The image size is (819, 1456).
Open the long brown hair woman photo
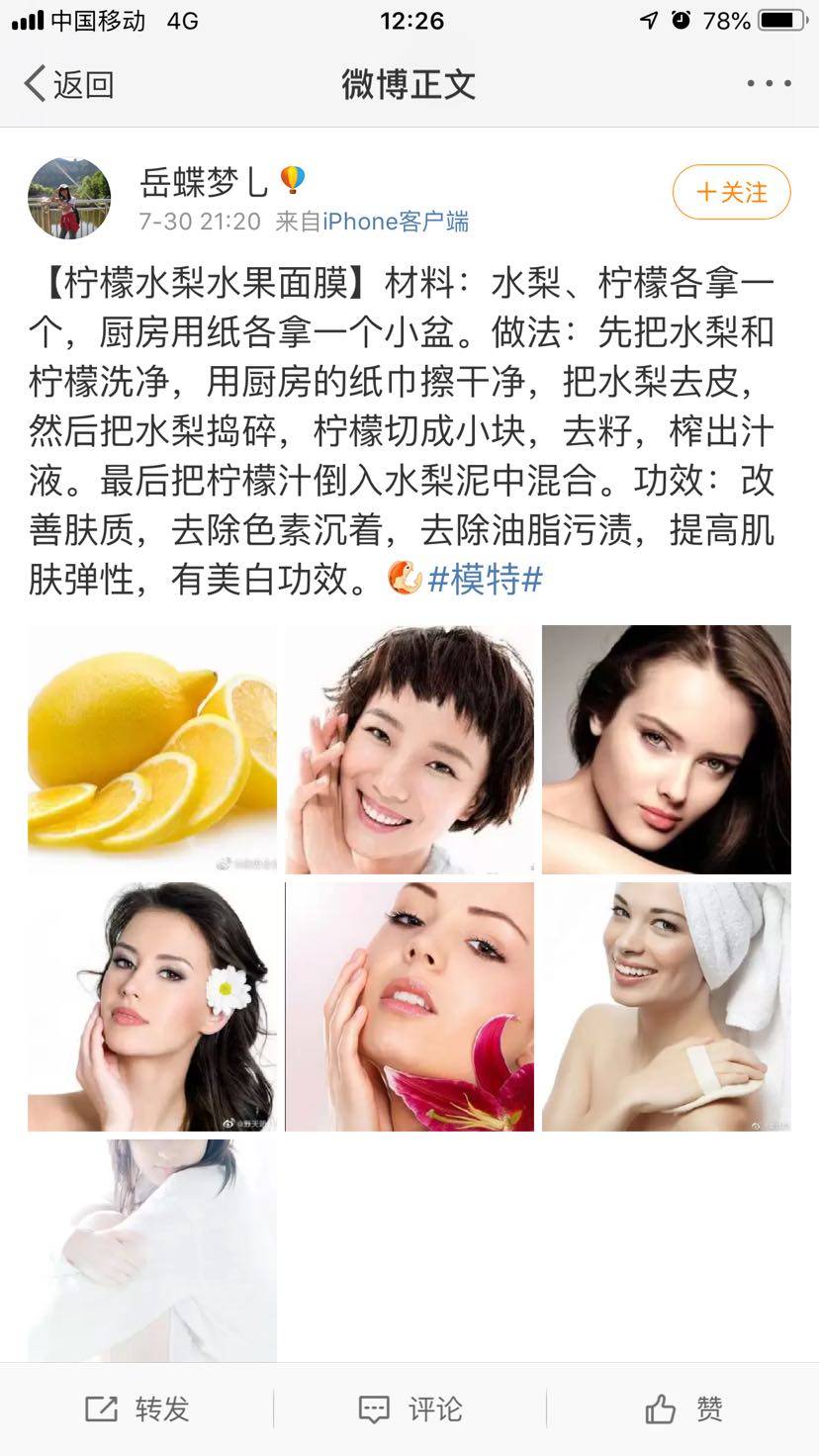[667, 750]
